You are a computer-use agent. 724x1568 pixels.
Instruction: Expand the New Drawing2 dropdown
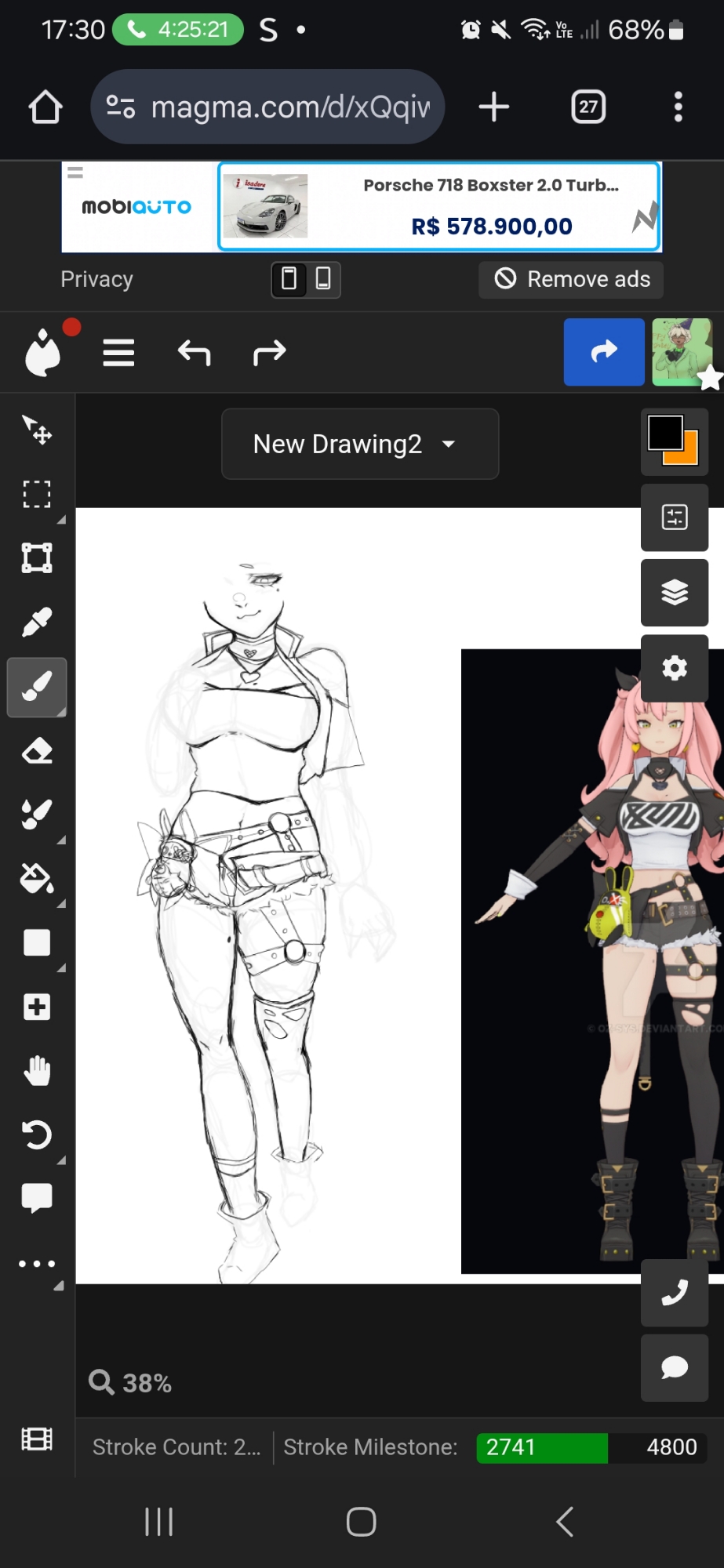pyautogui.click(x=360, y=444)
